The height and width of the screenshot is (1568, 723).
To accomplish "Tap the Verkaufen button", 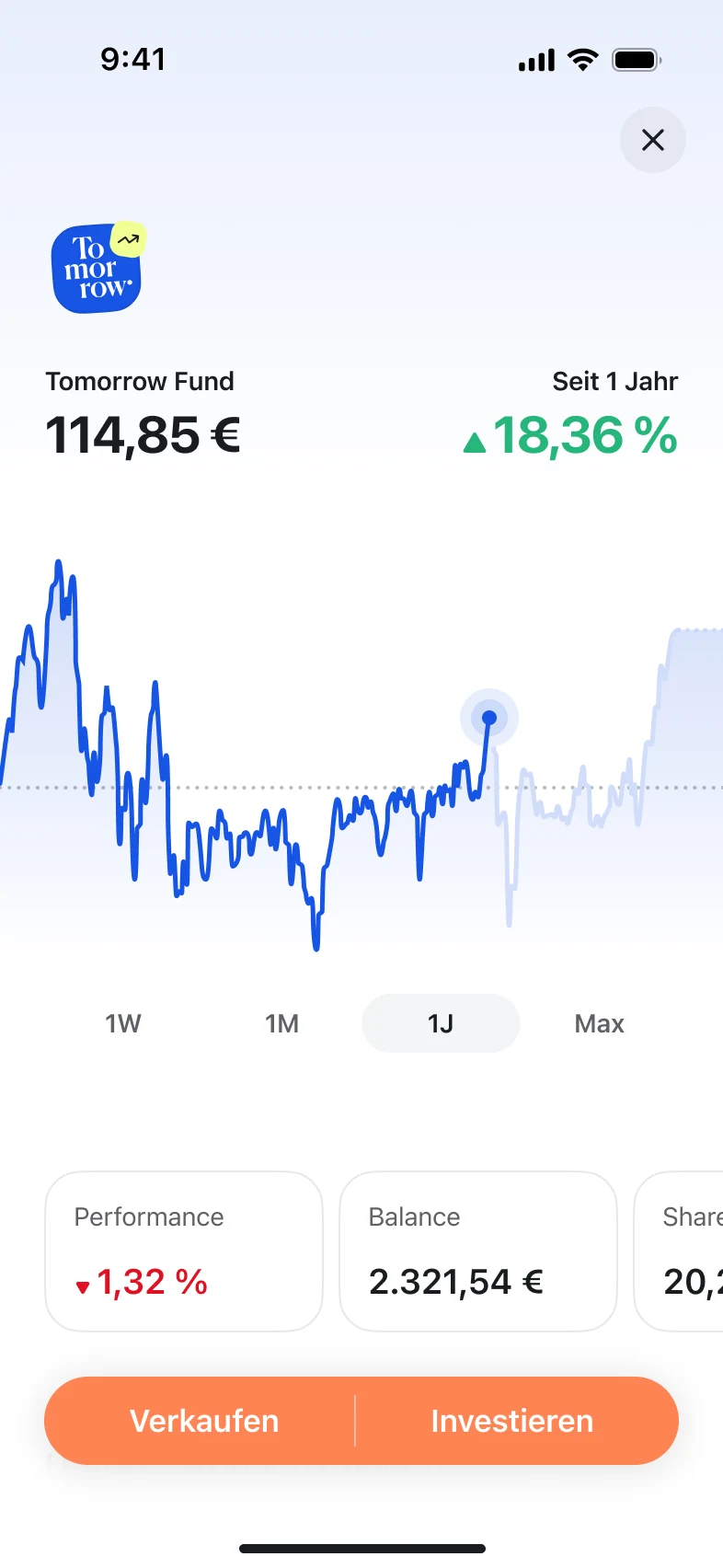I will pyautogui.click(x=204, y=1421).
